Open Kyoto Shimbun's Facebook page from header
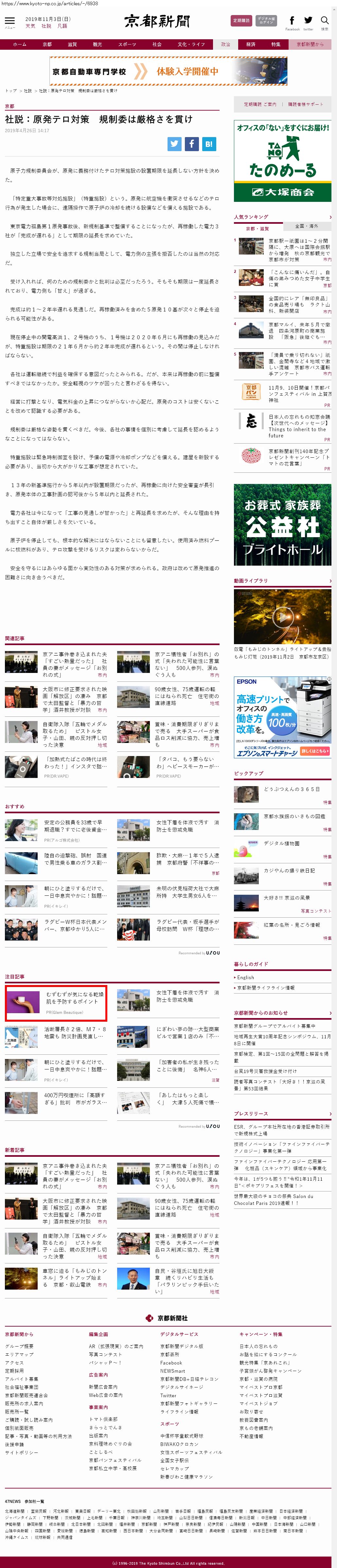The height and width of the screenshot is (1568, 337). tap(292, 21)
